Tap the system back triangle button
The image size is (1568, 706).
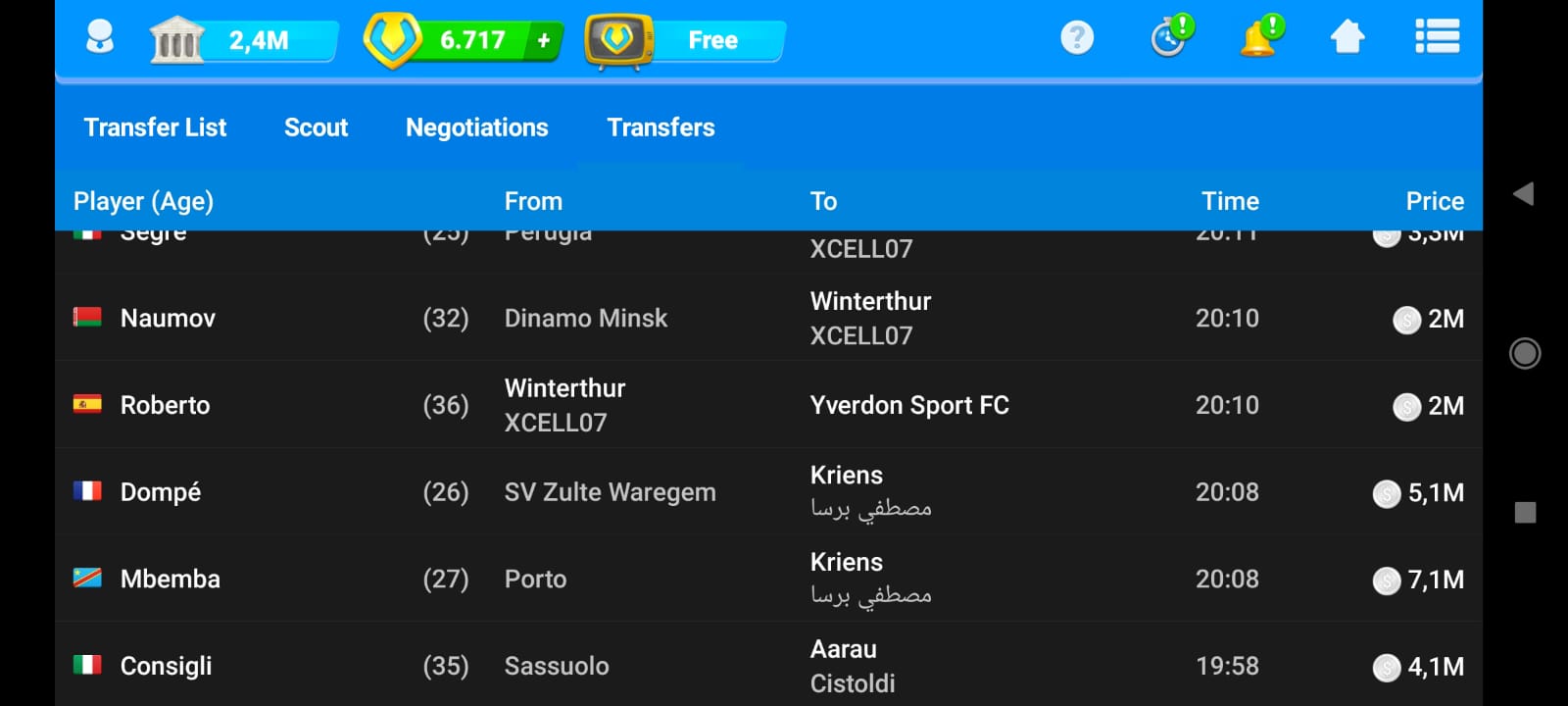click(1524, 193)
